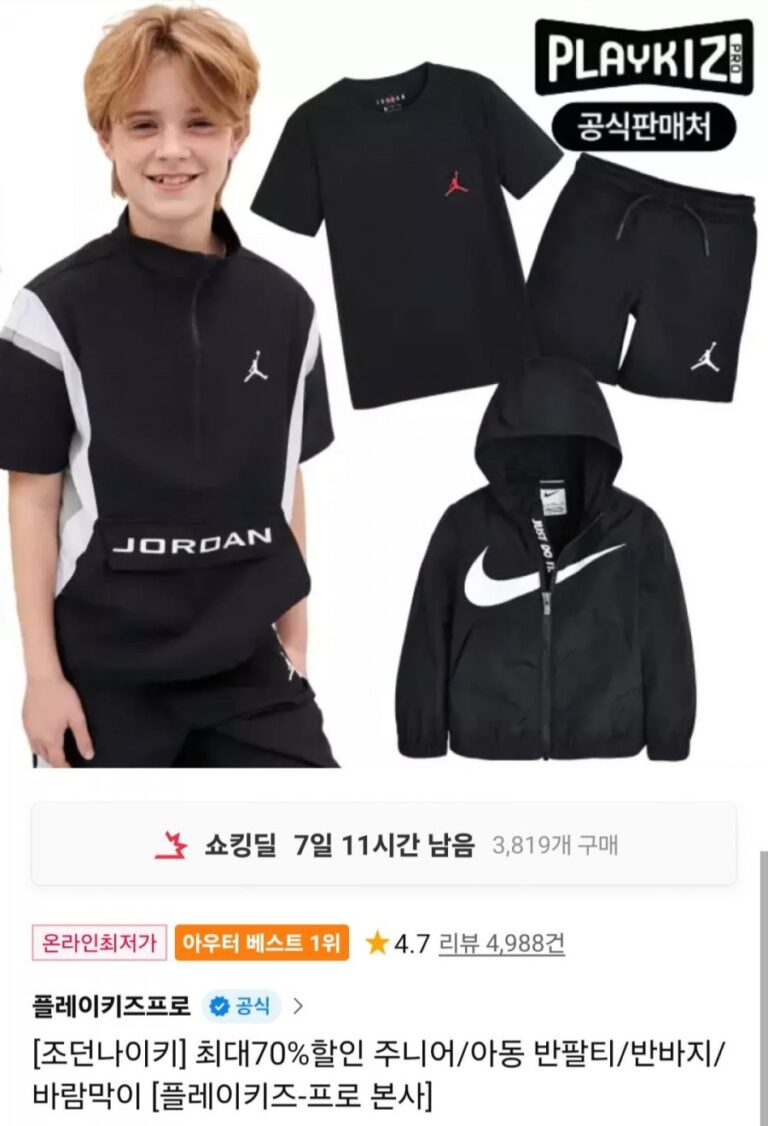Open the 쇼킹딜 deal banner

[384, 844]
